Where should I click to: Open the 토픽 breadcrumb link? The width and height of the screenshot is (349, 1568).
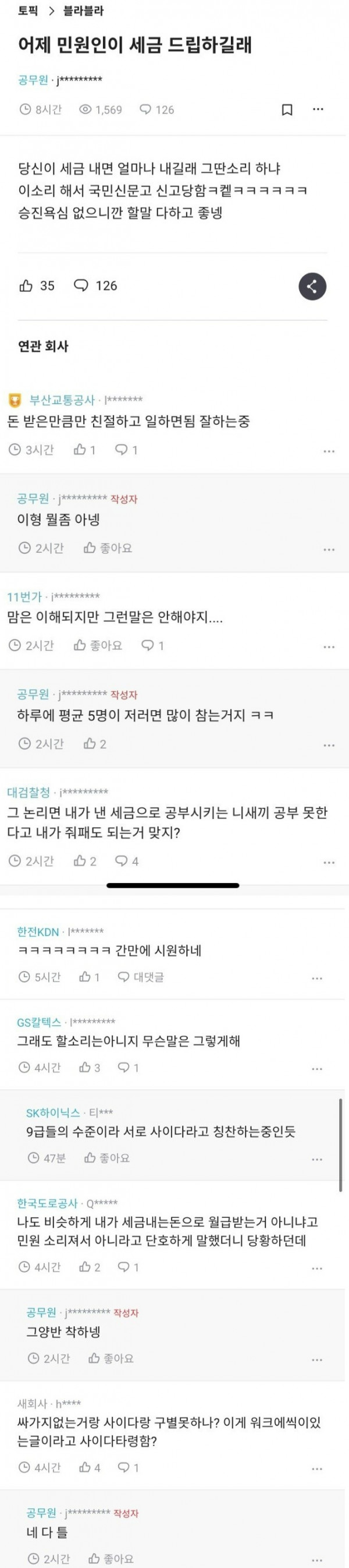[27, 11]
